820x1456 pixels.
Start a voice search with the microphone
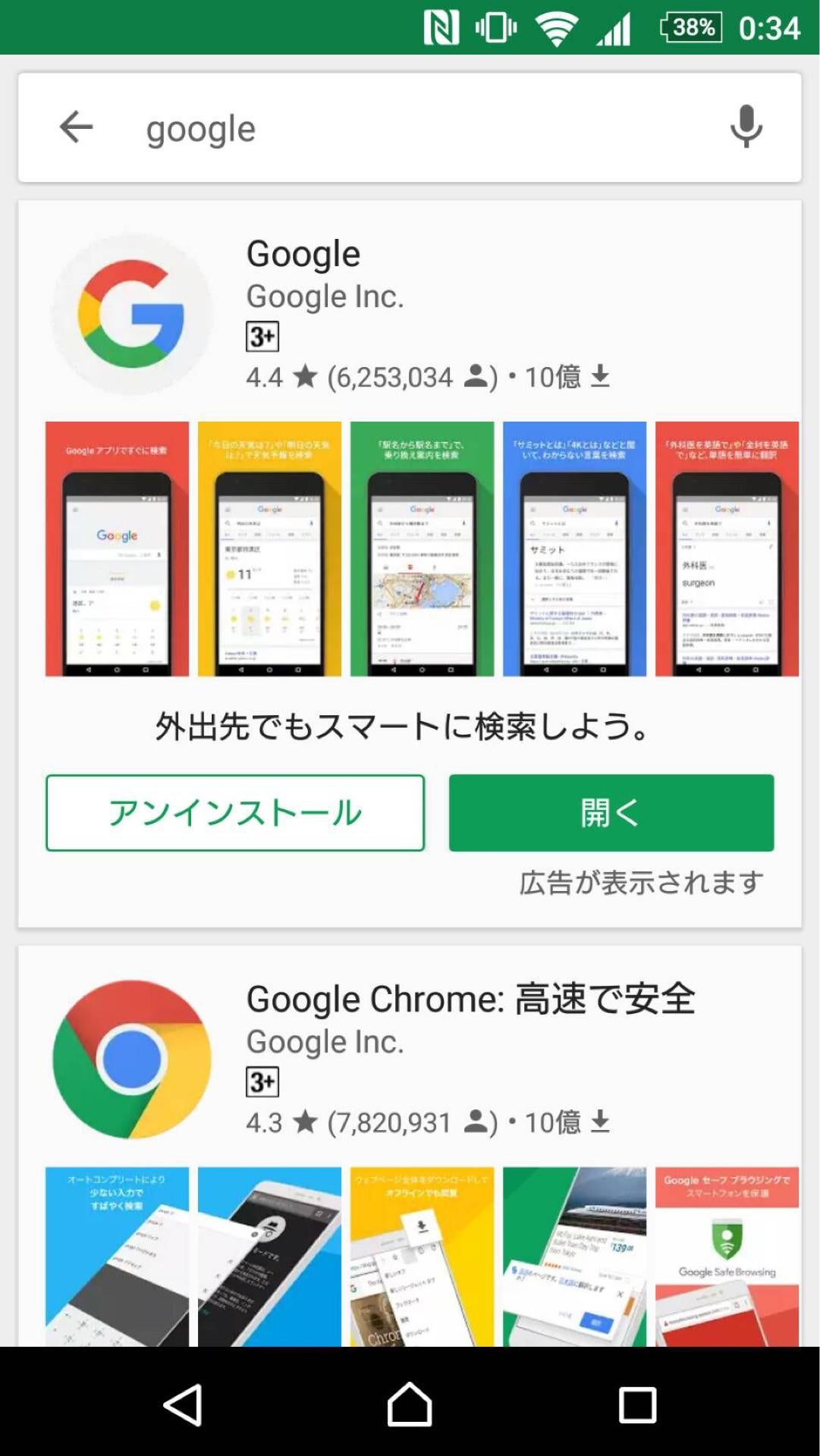(746, 127)
